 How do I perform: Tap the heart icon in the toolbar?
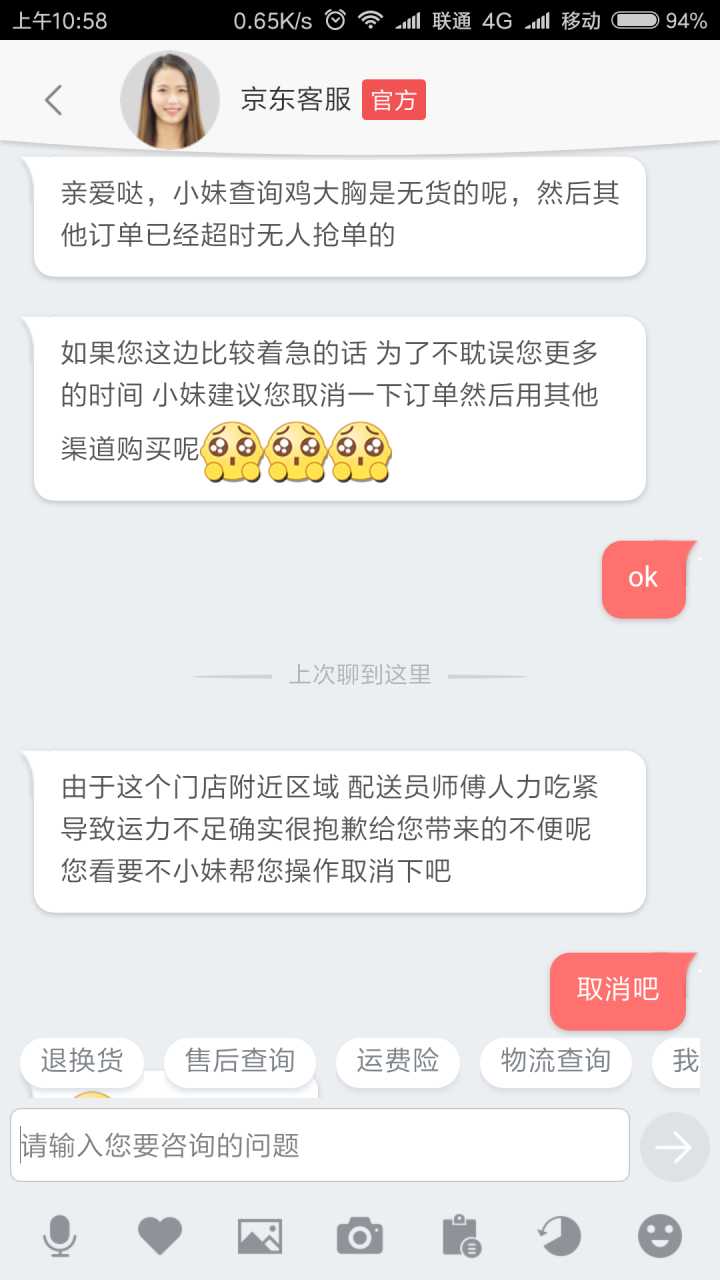pyautogui.click(x=160, y=1236)
